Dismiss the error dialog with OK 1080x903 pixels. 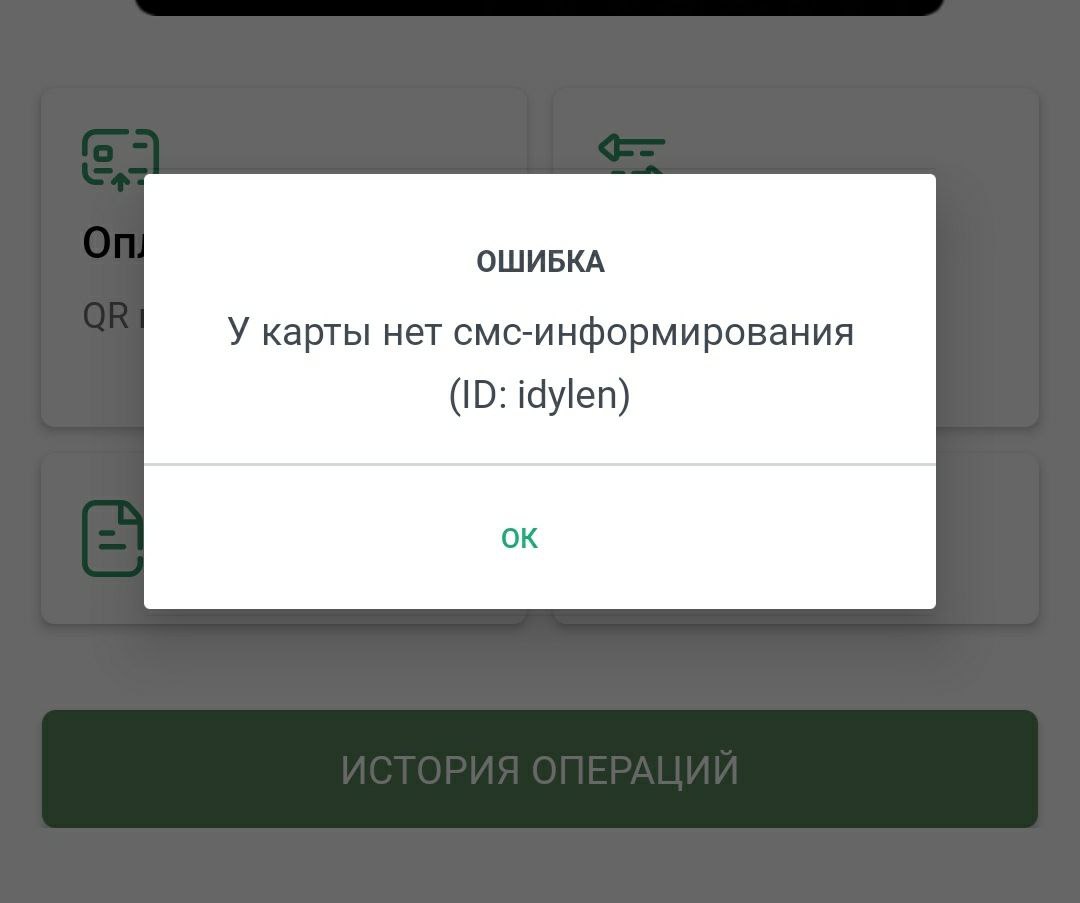pyautogui.click(x=520, y=538)
